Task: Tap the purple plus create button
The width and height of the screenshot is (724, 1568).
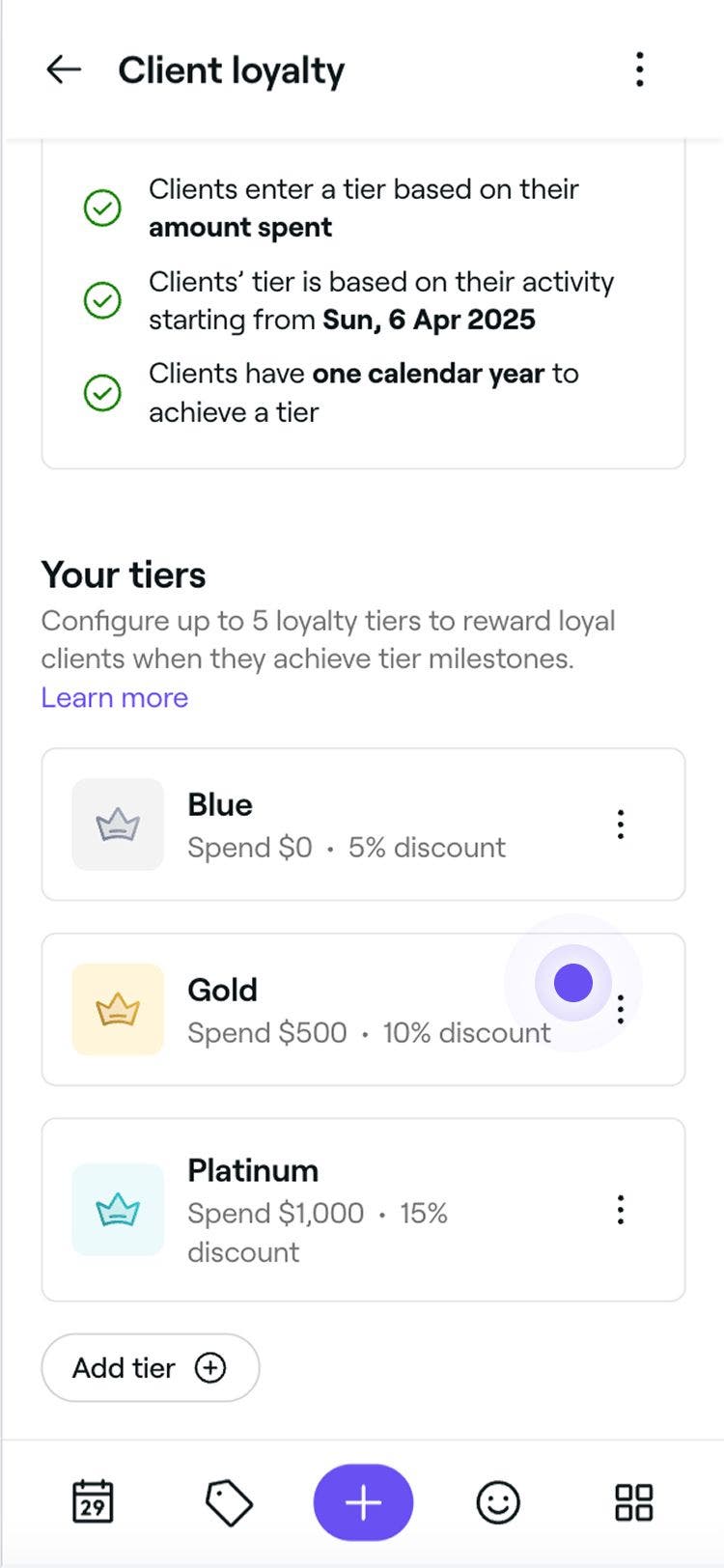Action: coord(363,1502)
